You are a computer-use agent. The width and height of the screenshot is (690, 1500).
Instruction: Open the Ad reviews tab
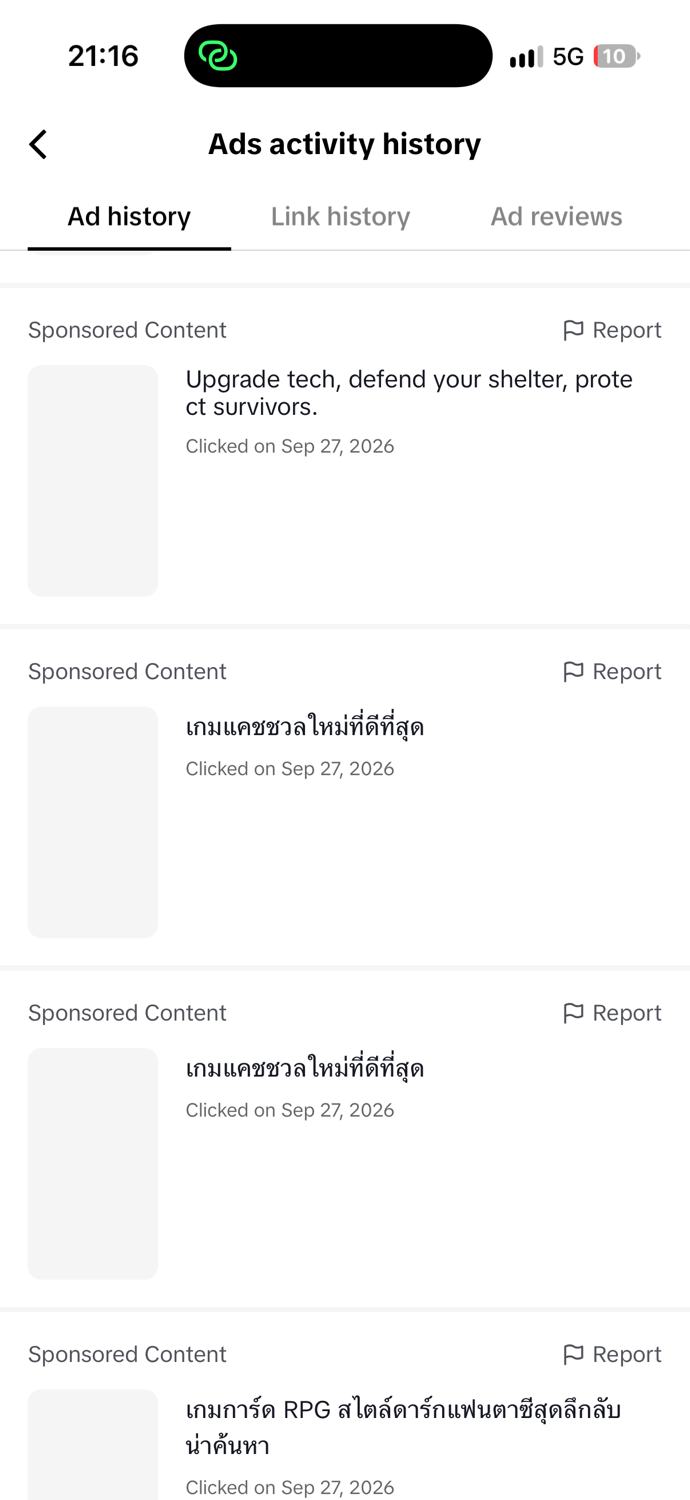556,217
